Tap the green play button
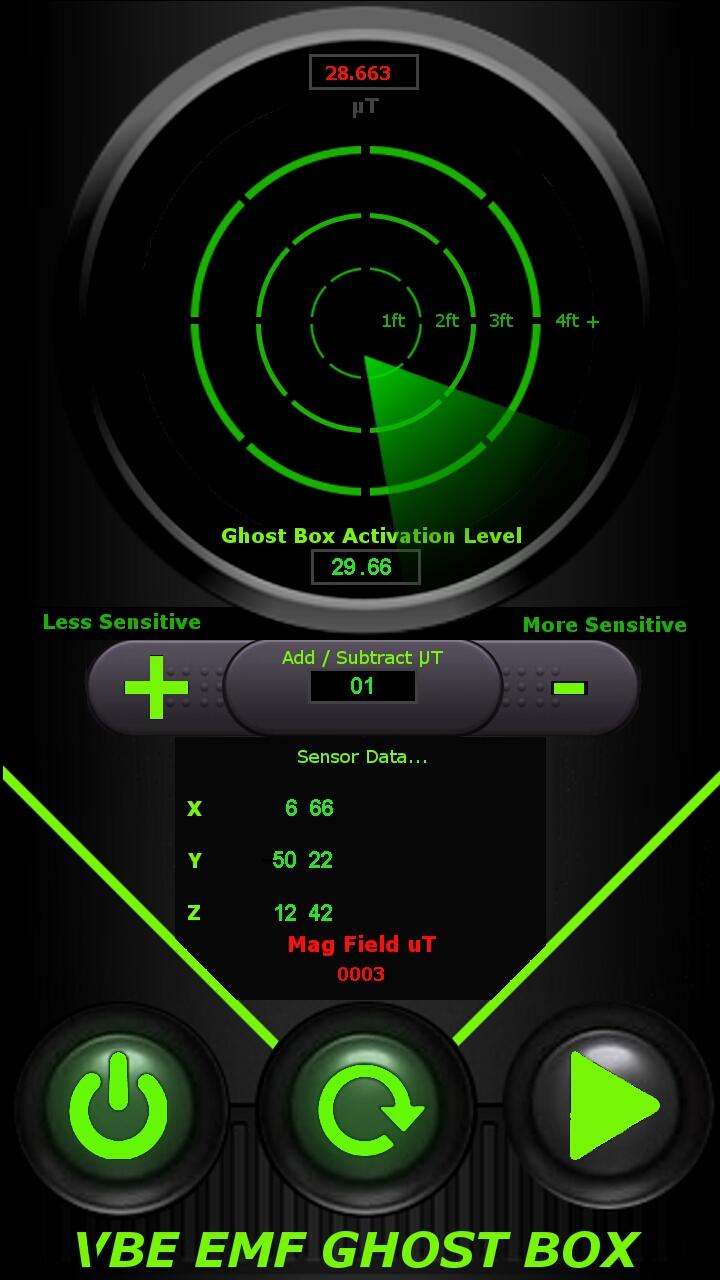 pos(609,1106)
